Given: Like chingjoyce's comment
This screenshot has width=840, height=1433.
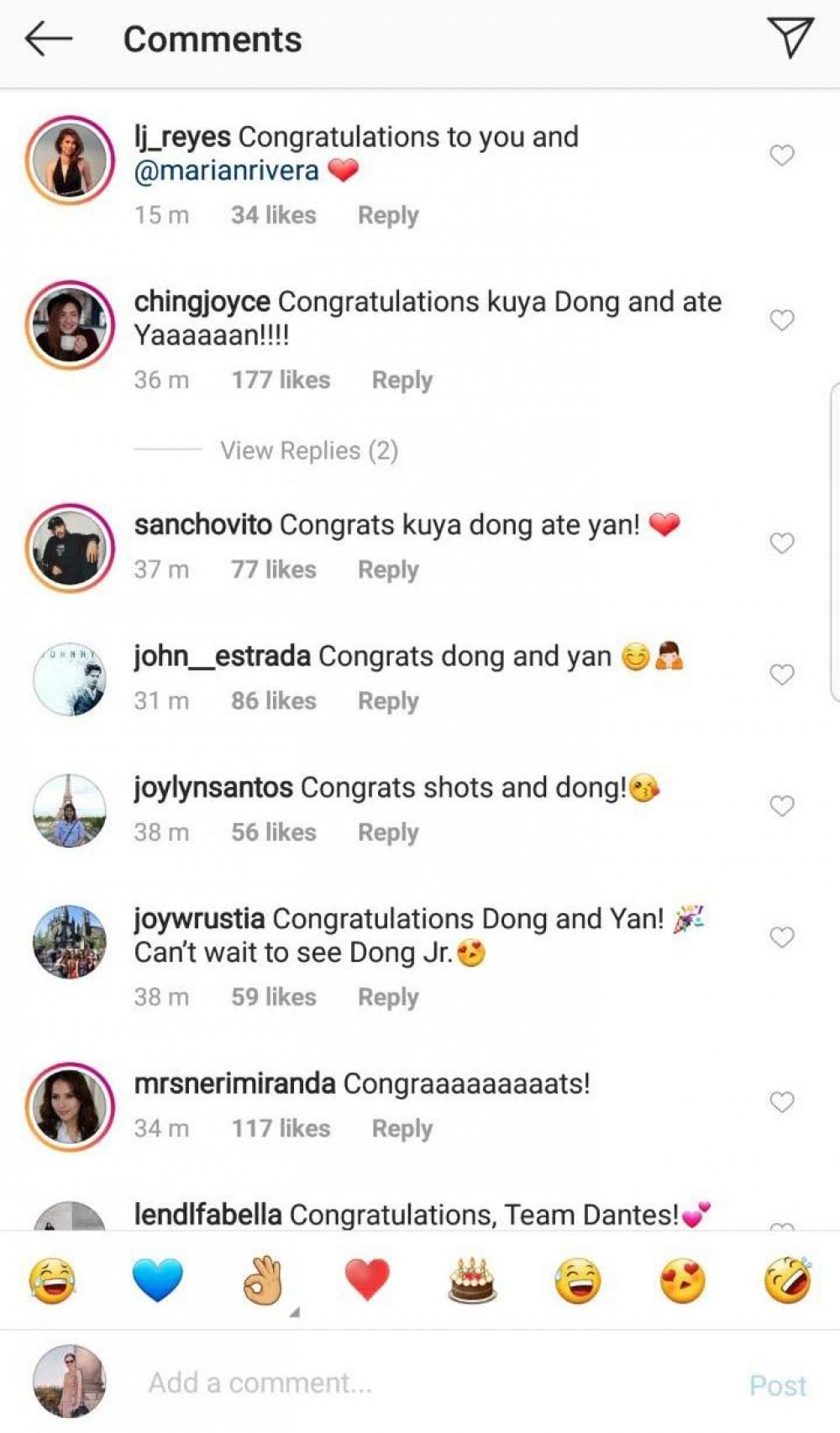Looking at the screenshot, I should click(x=782, y=320).
